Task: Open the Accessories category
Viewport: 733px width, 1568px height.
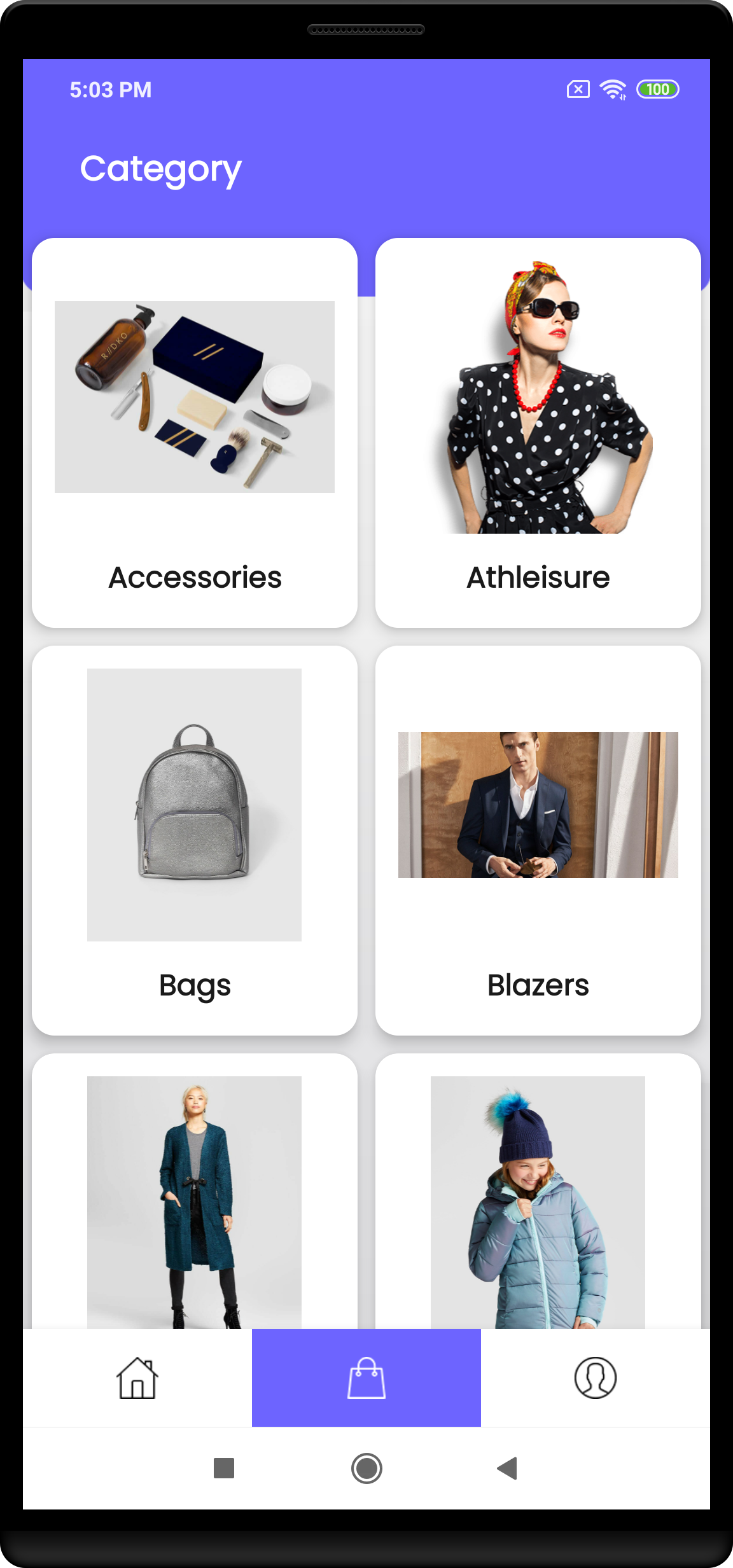Action: [195, 433]
